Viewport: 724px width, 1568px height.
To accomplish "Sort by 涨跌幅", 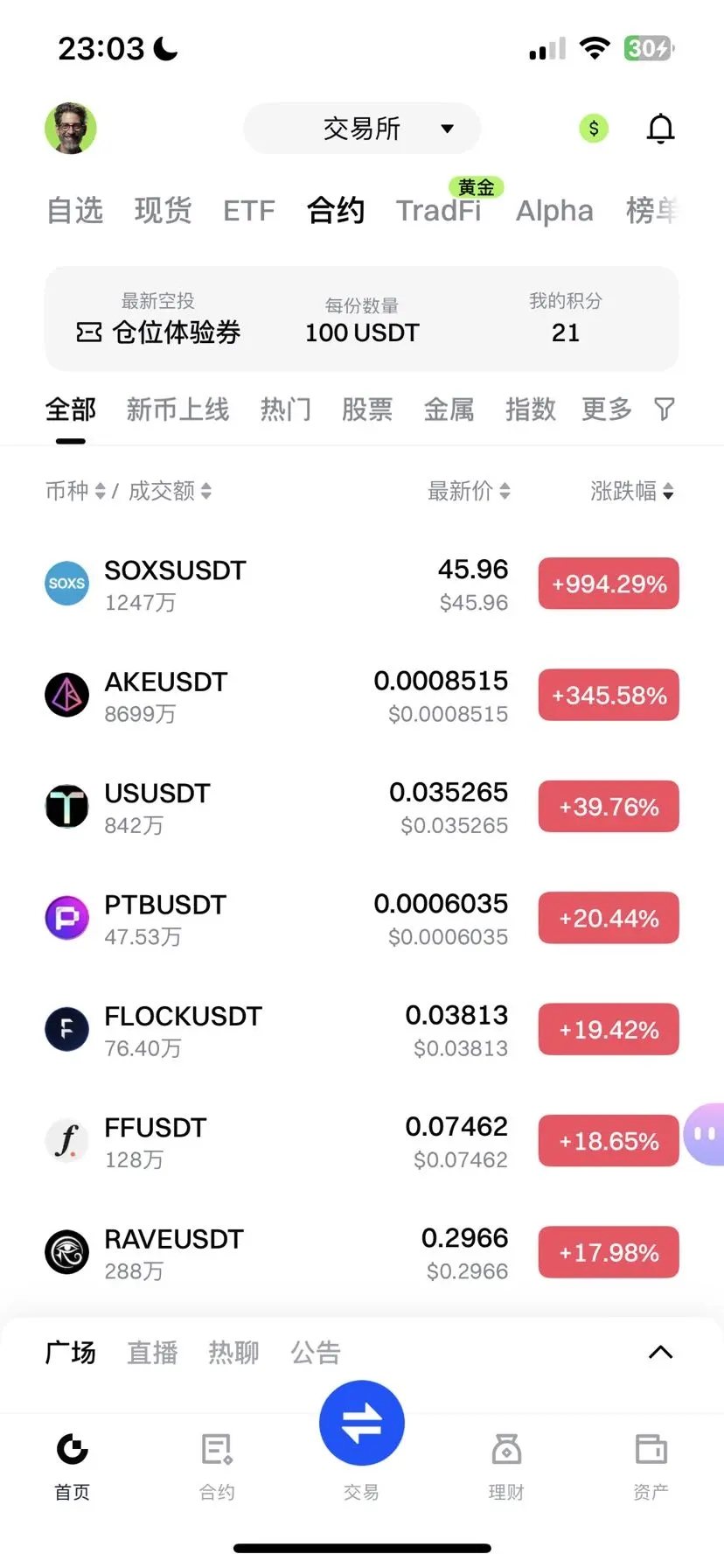I will [632, 491].
